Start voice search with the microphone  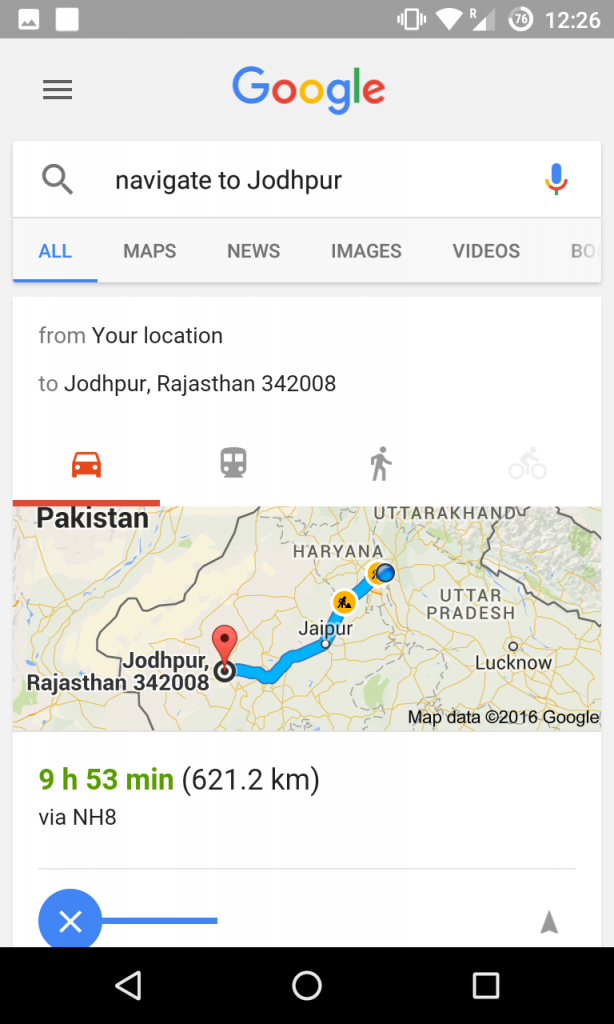coord(556,180)
